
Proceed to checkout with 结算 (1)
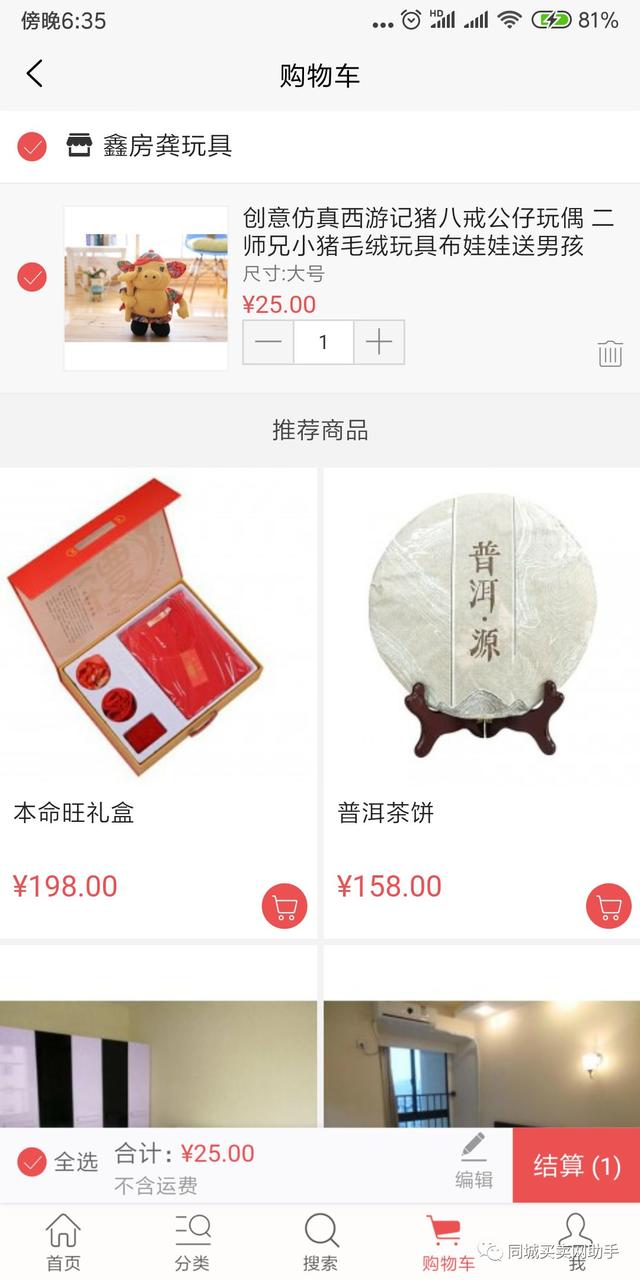click(576, 1165)
